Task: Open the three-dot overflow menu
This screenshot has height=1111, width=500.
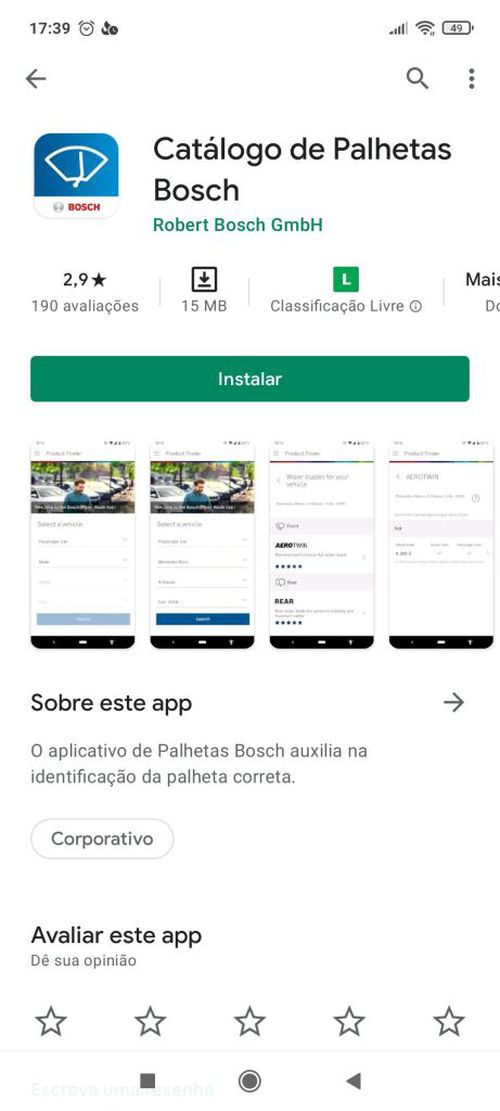Action: (x=471, y=79)
